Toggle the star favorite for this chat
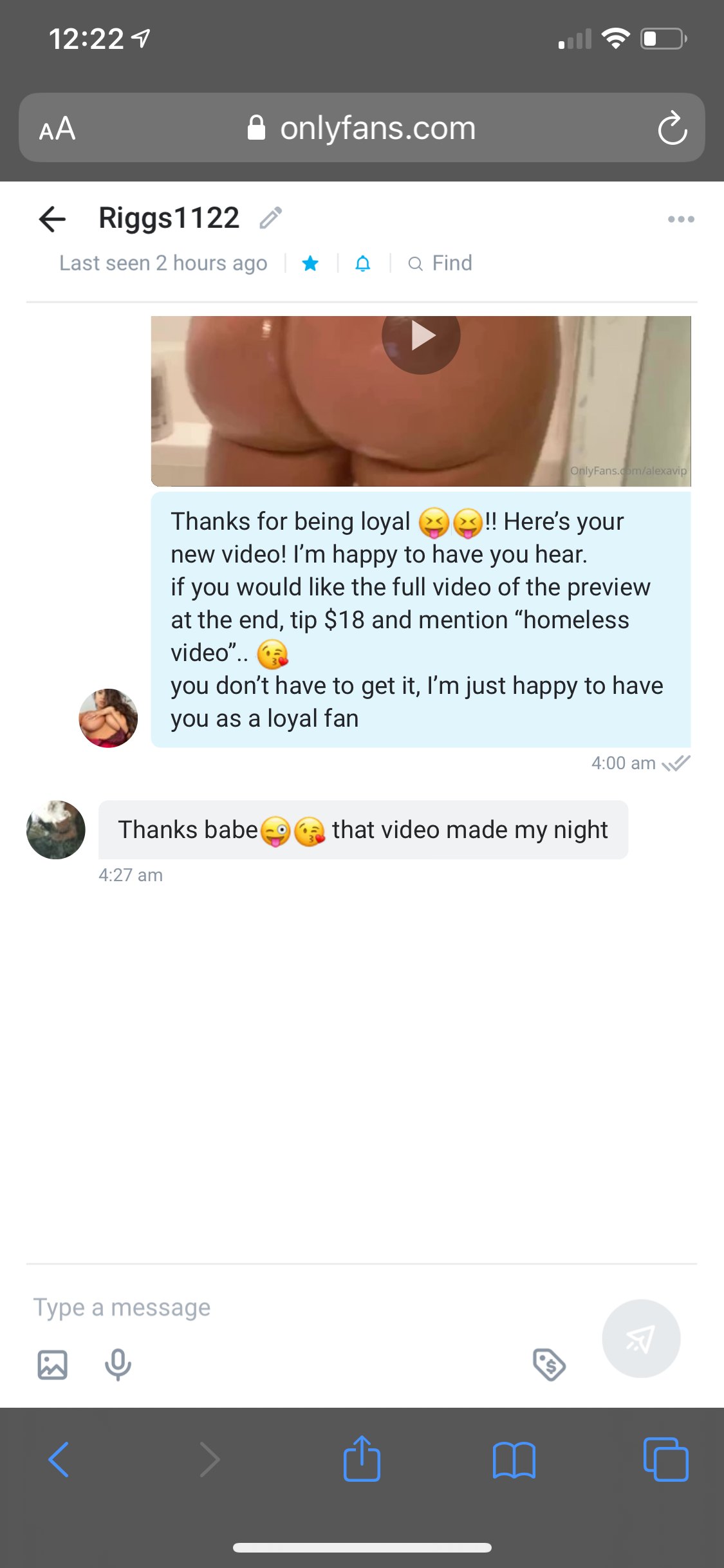The width and height of the screenshot is (724, 1568). pos(310,263)
